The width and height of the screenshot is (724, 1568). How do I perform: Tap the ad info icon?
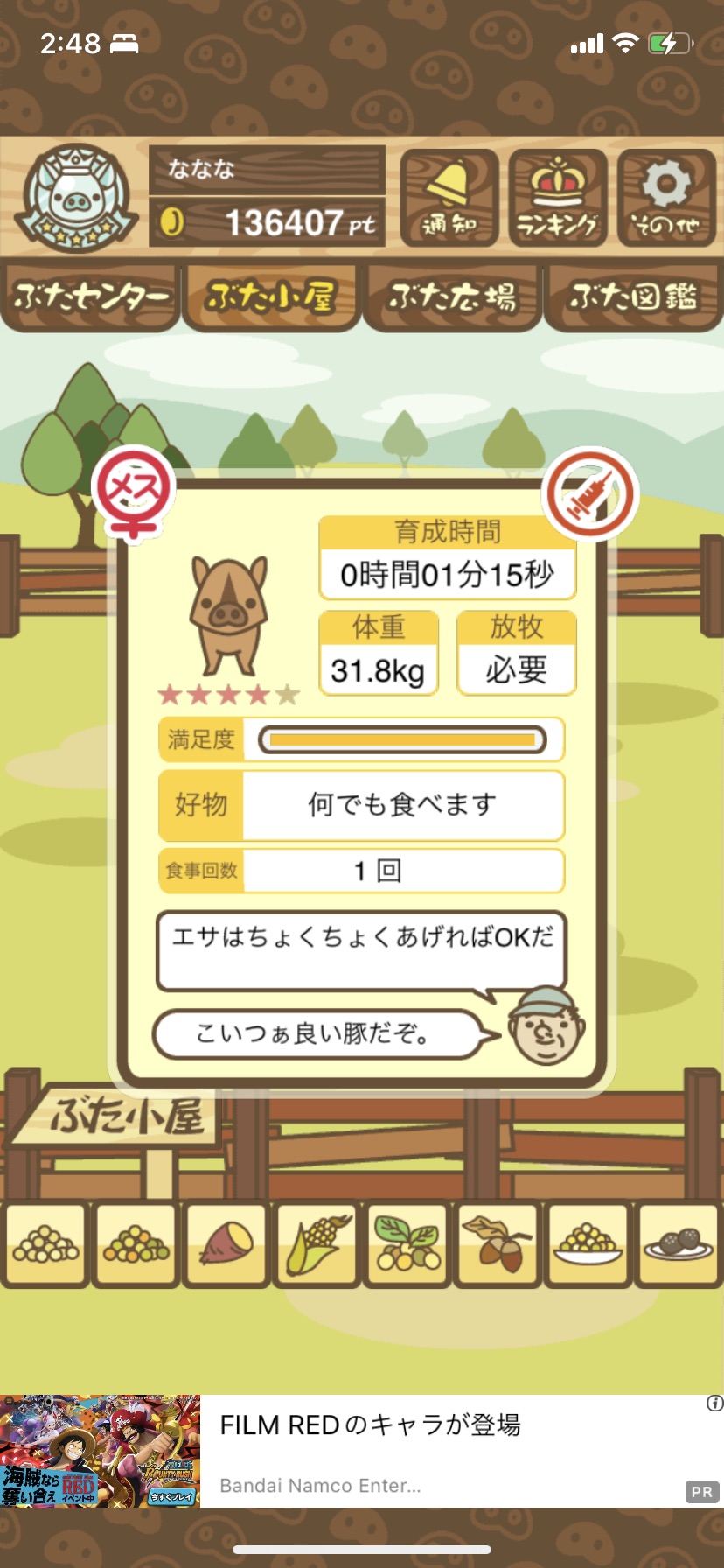[714, 1403]
